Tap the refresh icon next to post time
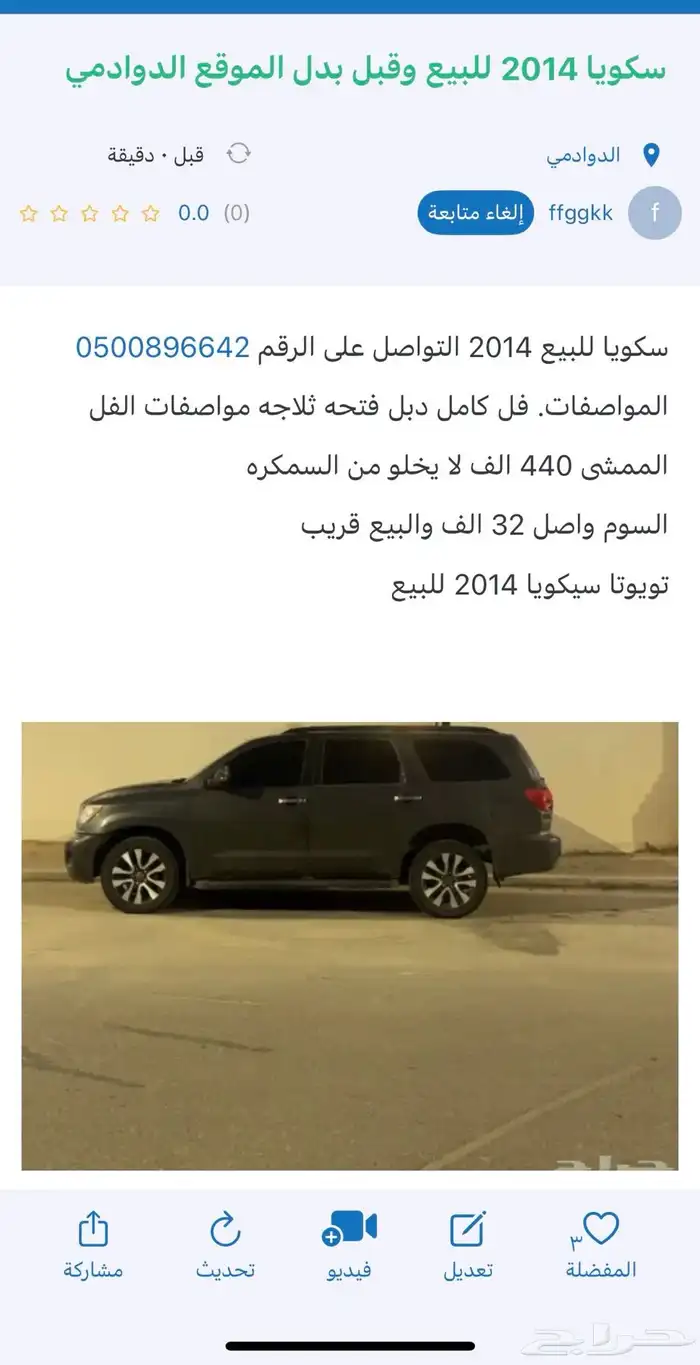700x1365 pixels. coord(238,154)
